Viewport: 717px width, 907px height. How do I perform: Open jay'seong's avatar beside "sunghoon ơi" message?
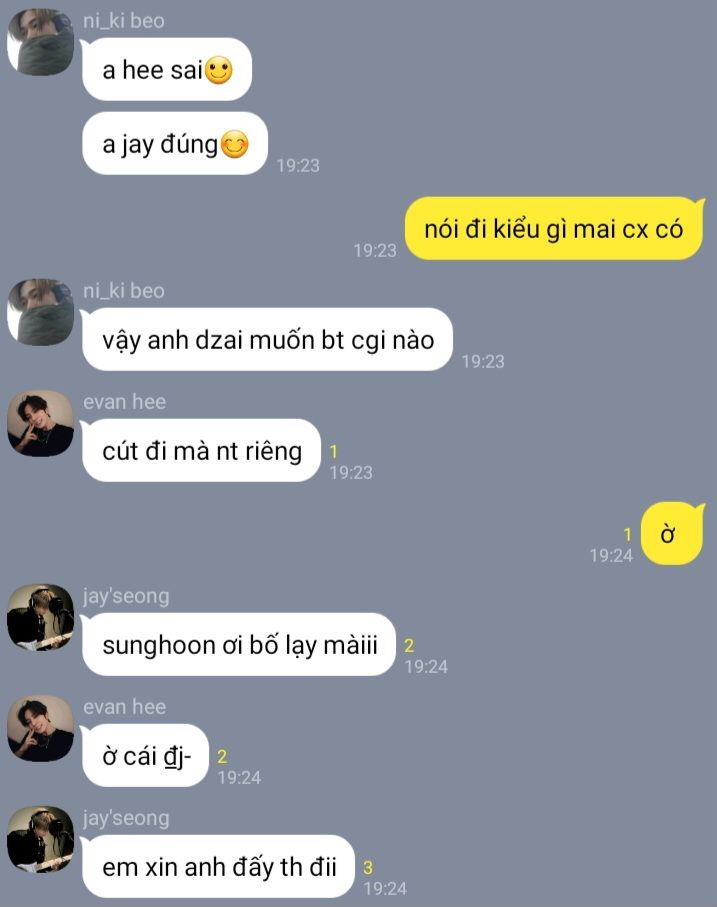coord(40,617)
